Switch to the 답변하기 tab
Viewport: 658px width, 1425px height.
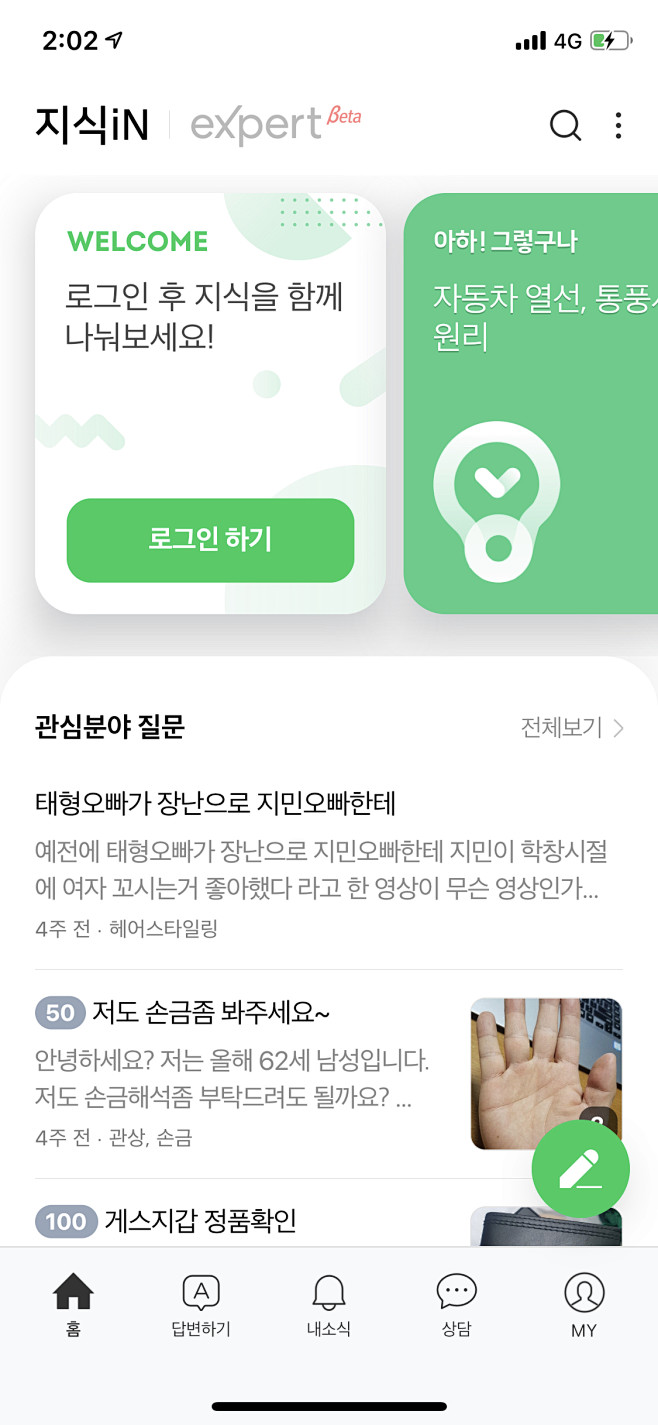click(x=201, y=1305)
